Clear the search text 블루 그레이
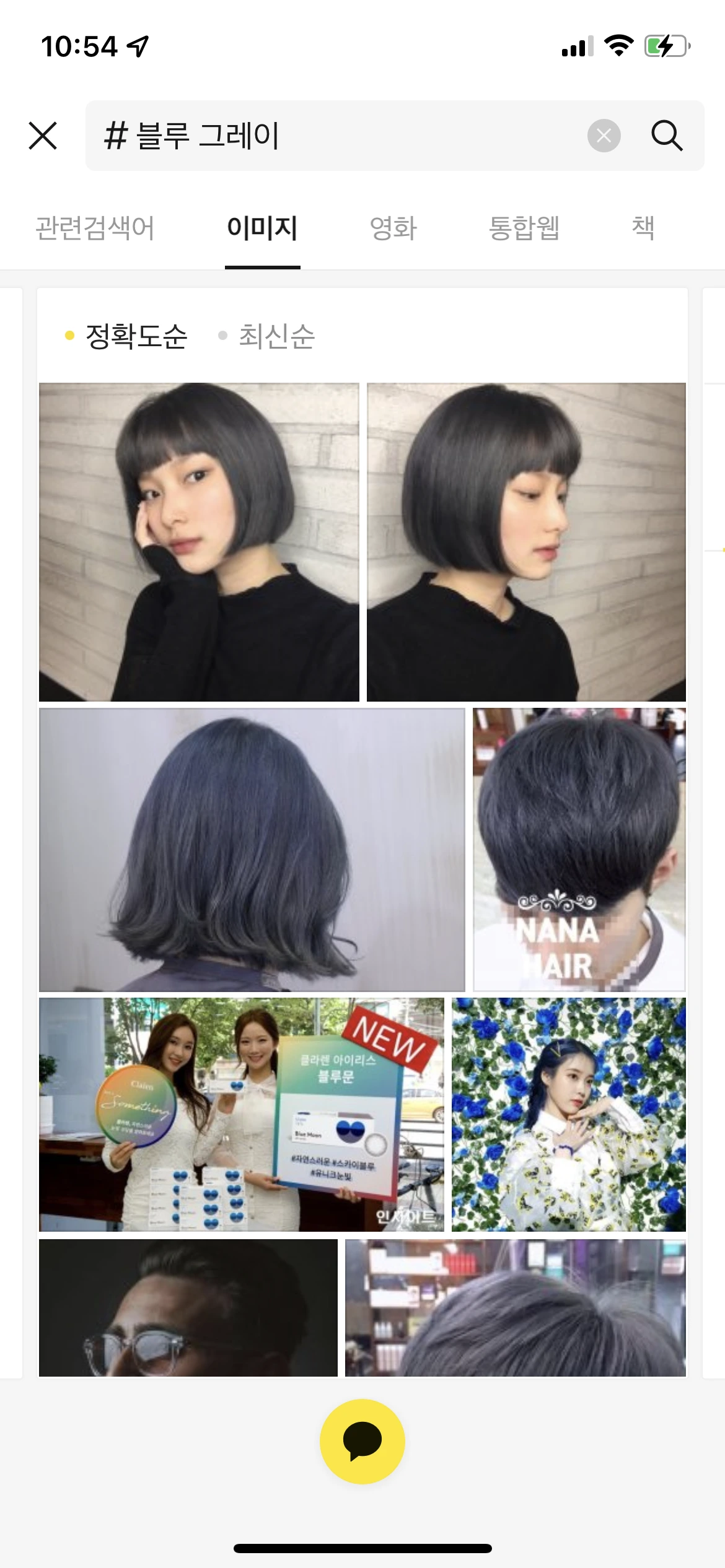 604,136
